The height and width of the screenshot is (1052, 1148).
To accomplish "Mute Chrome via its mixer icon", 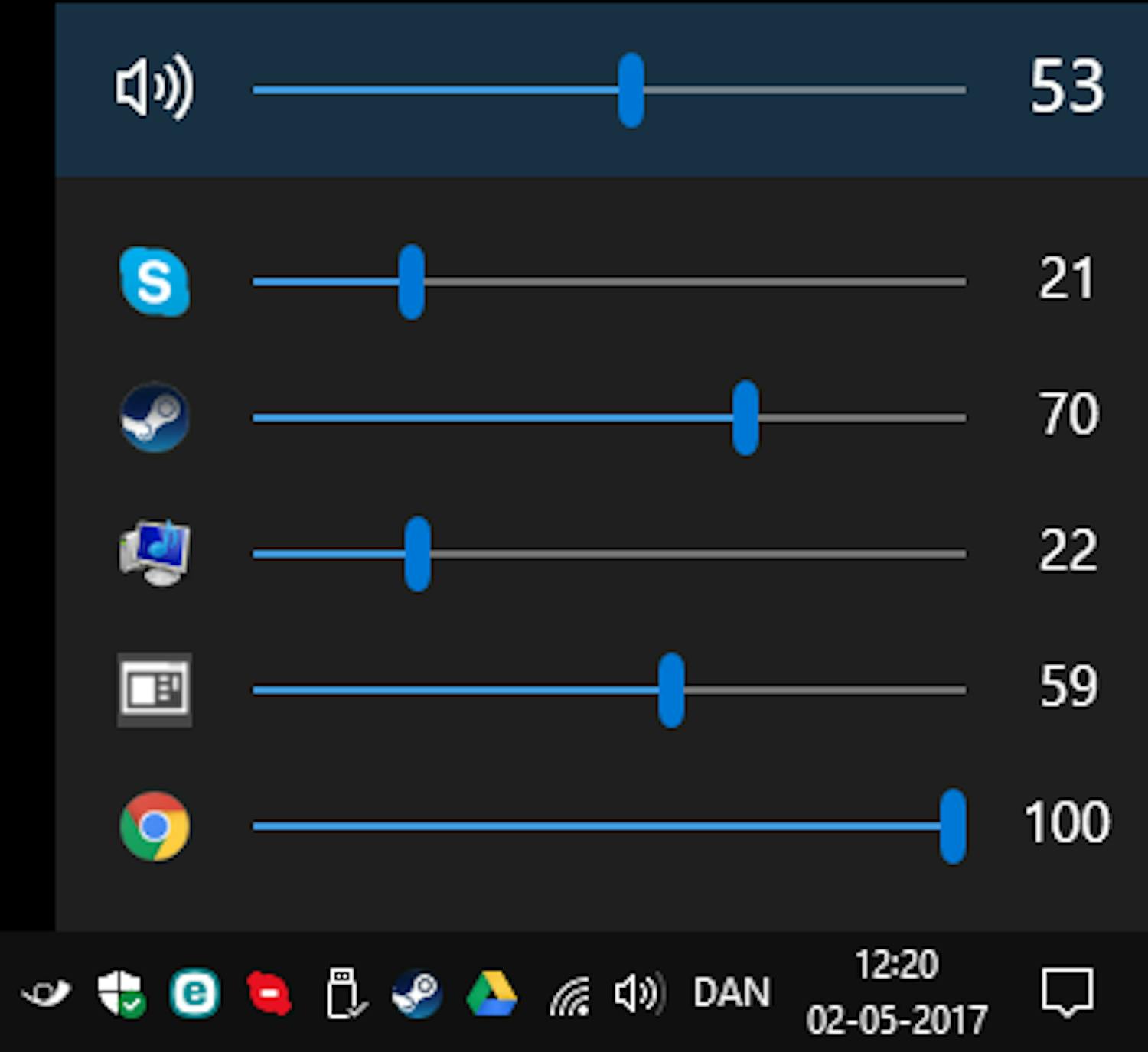I will coord(155,826).
